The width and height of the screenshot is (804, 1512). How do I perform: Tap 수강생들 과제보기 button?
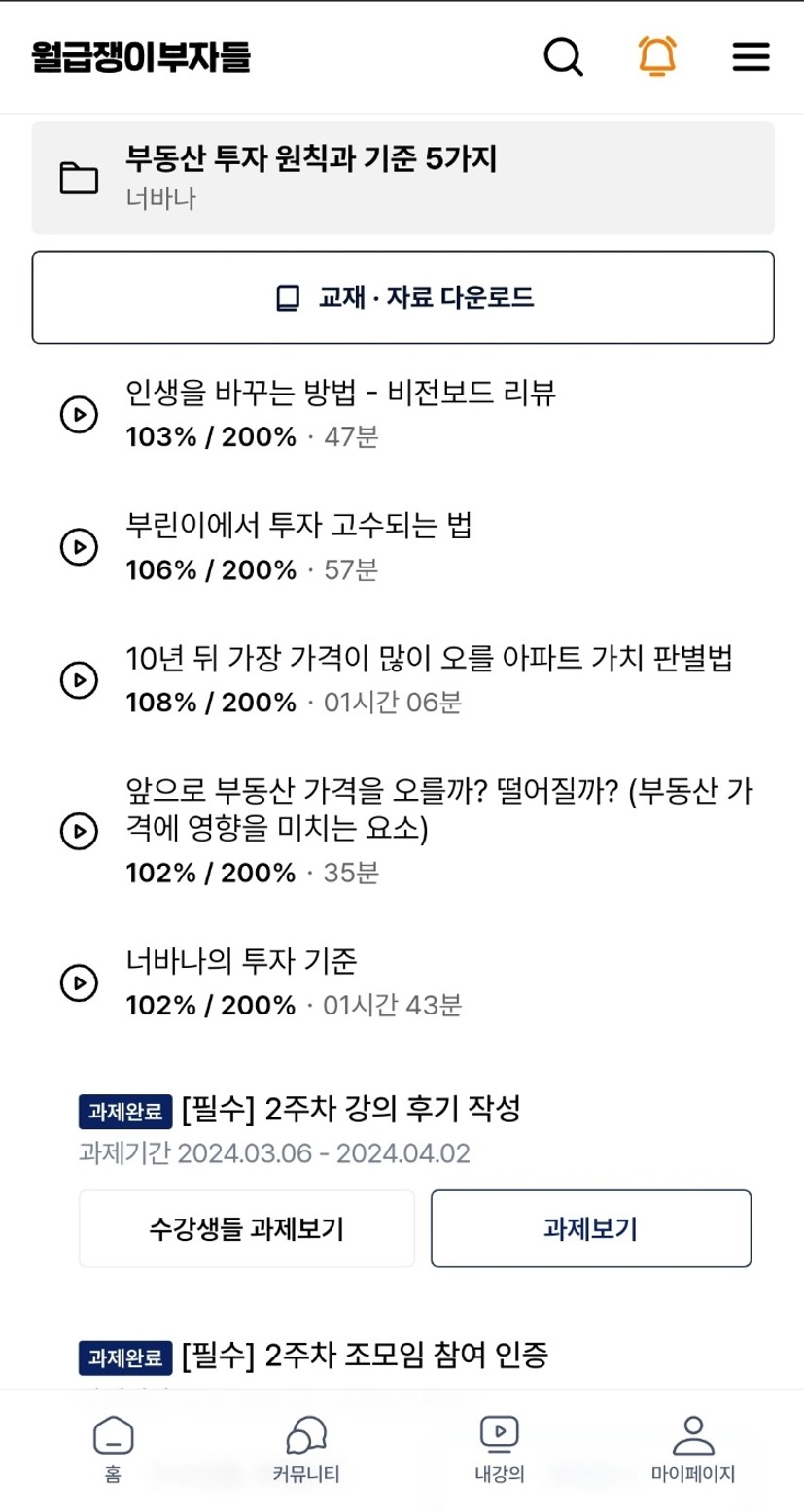247,1229
